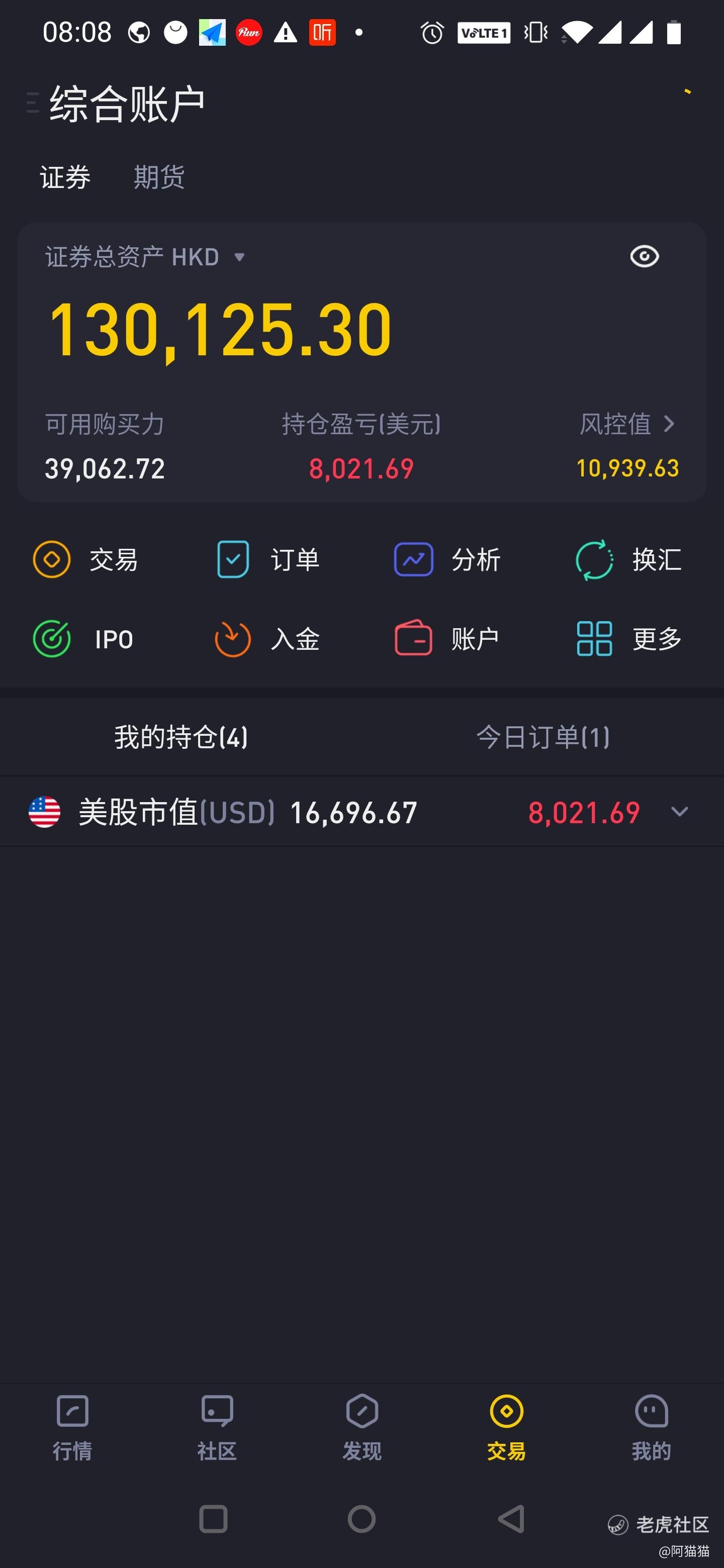
Task: Open the IPO shortcut
Action: (x=84, y=639)
